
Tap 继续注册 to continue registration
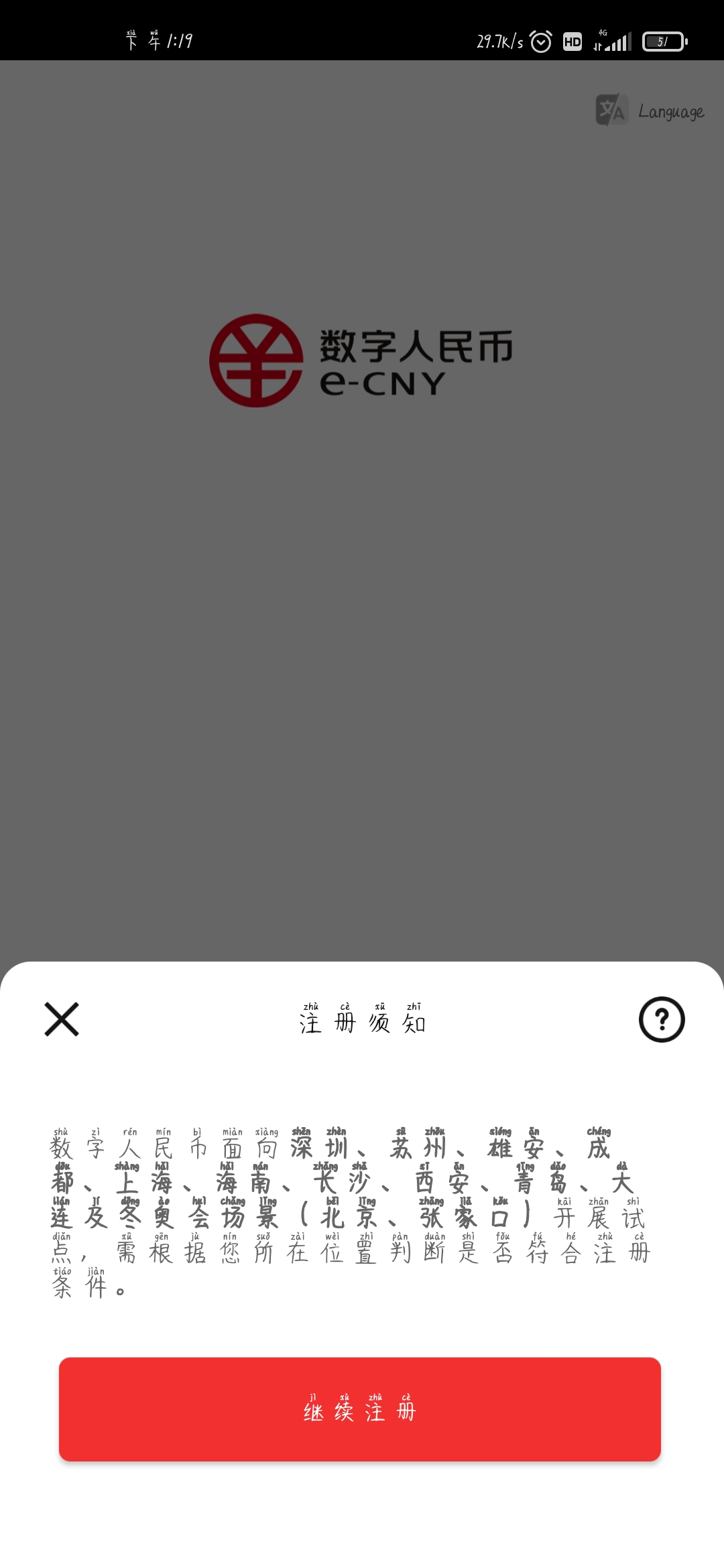360,1409
